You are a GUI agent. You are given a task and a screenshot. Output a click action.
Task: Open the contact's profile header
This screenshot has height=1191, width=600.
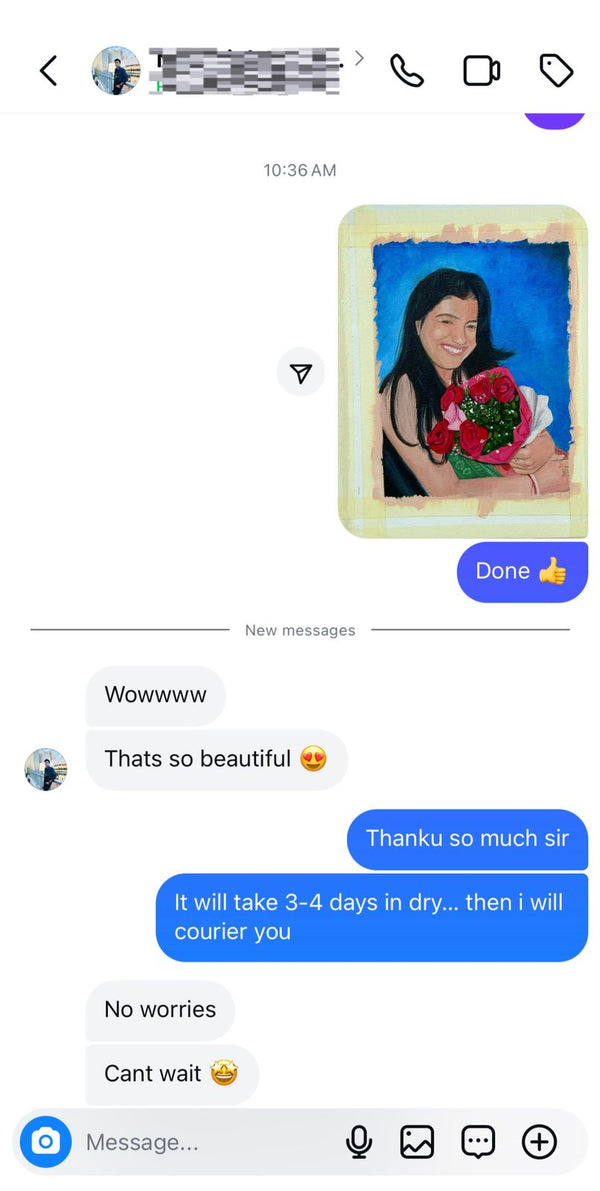coord(228,70)
